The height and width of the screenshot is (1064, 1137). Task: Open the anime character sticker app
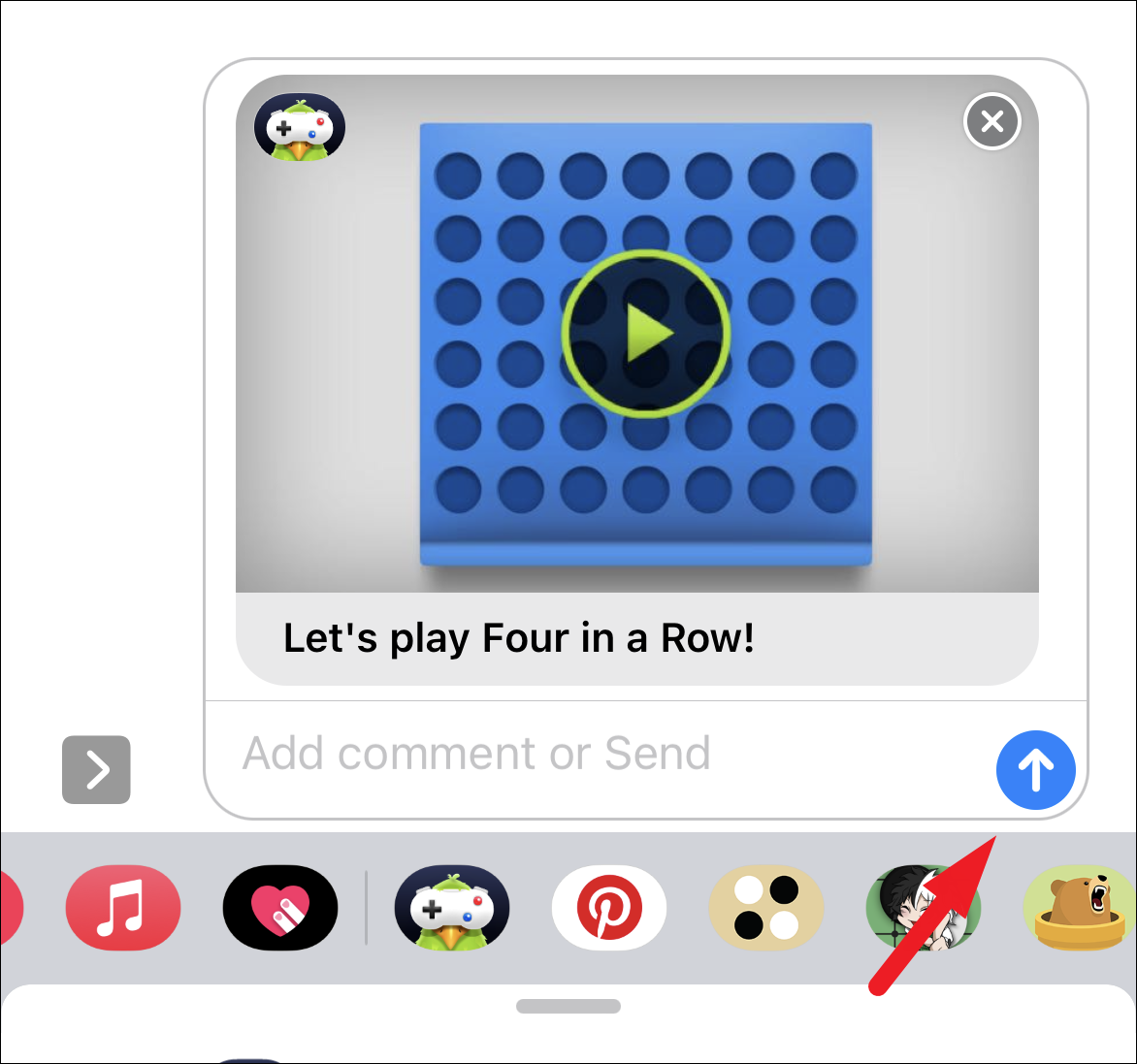[924, 908]
